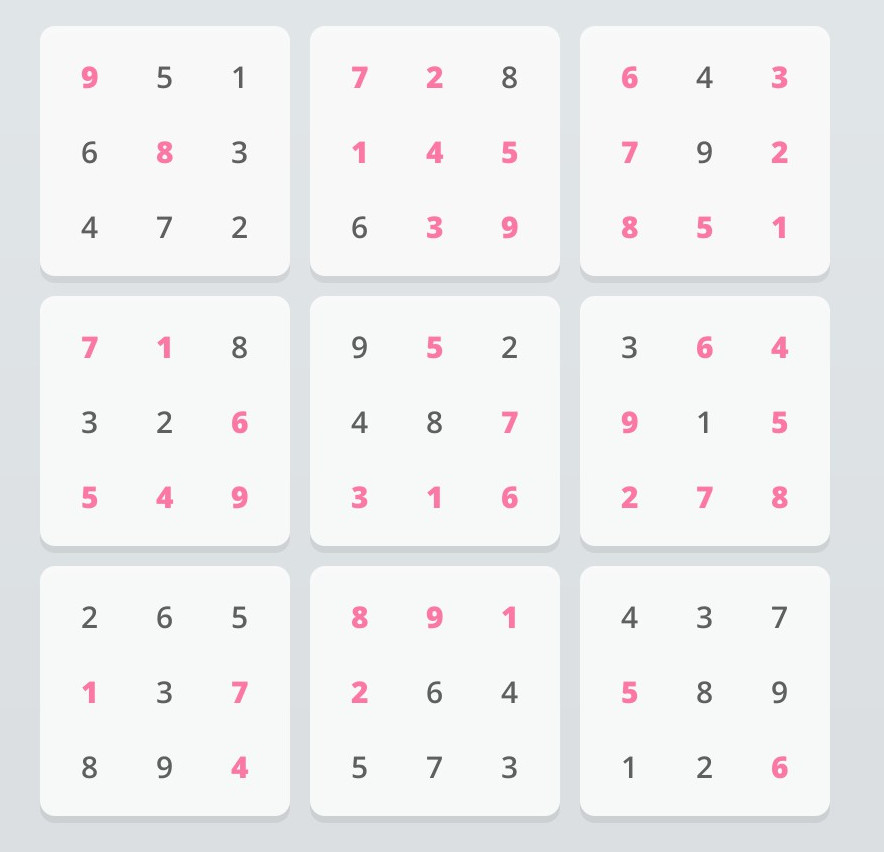
Task: Tap the gray 2 starting the bottom-left box
Action: point(89,618)
